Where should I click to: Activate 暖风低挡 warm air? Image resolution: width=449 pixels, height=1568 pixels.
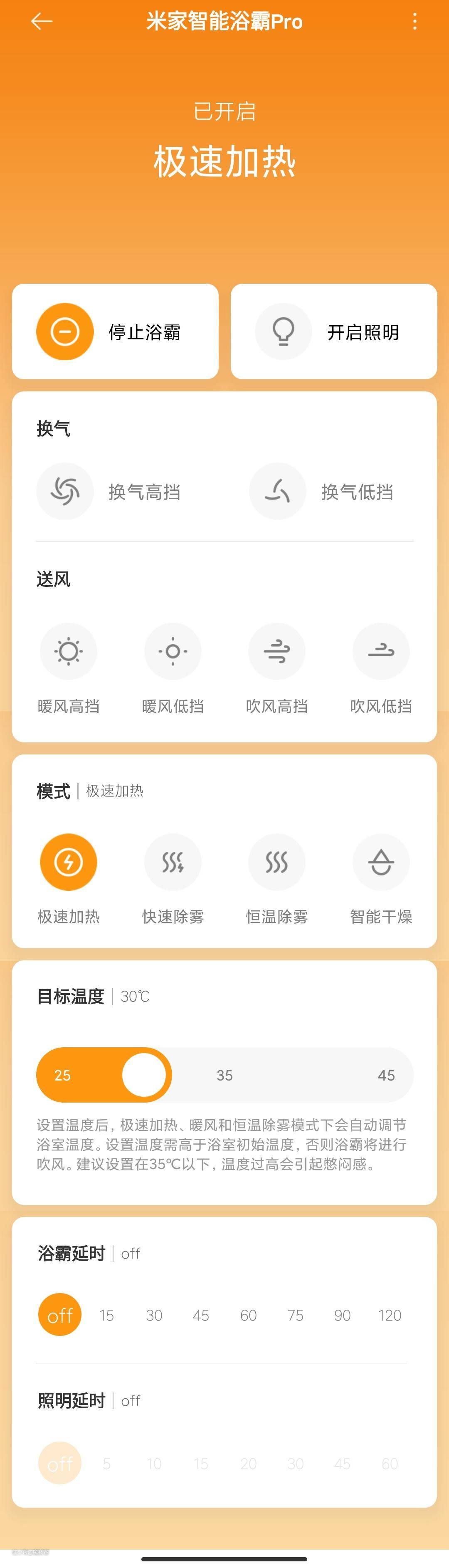[x=173, y=651]
